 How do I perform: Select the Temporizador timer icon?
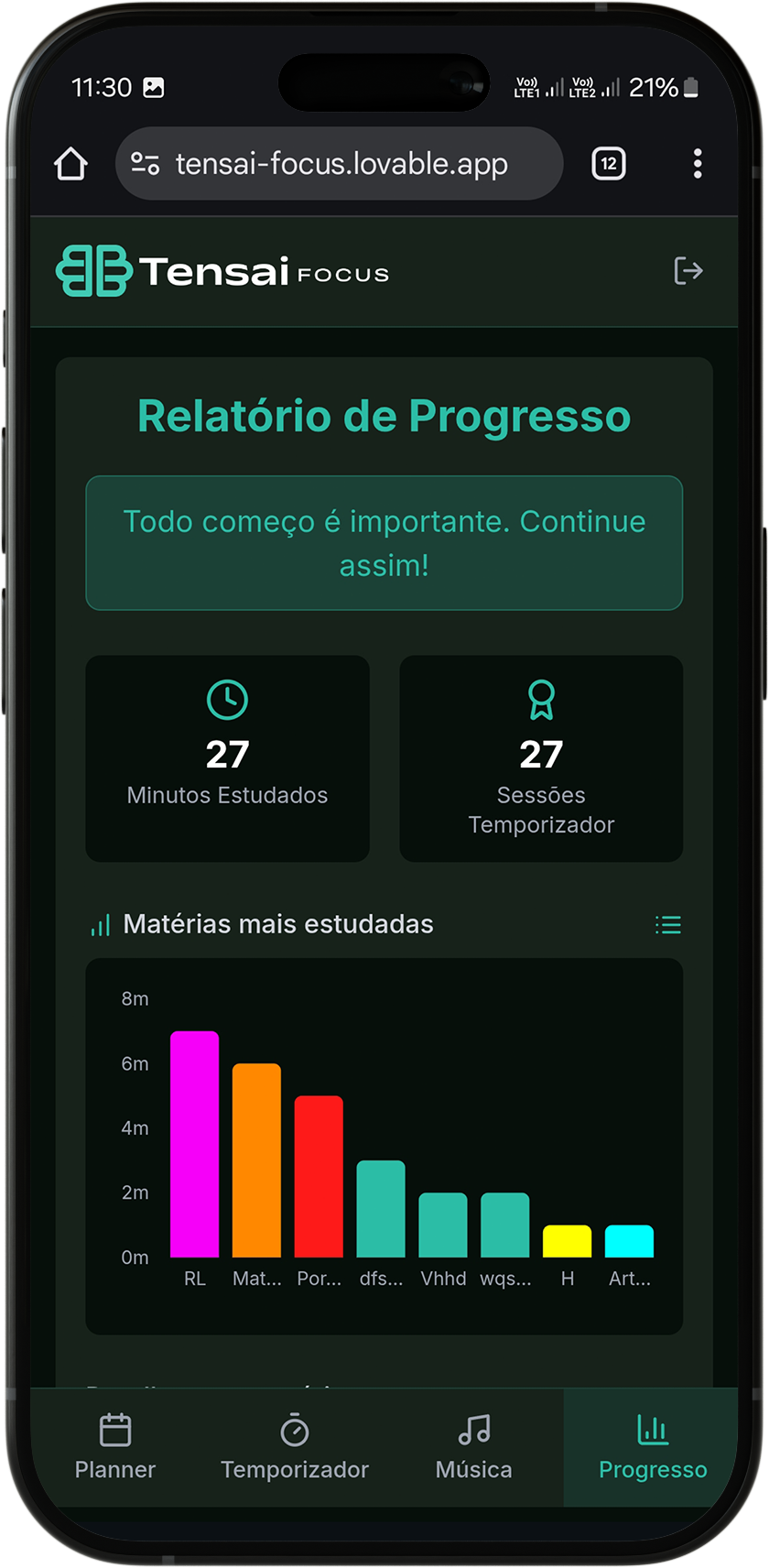(295, 1432)
